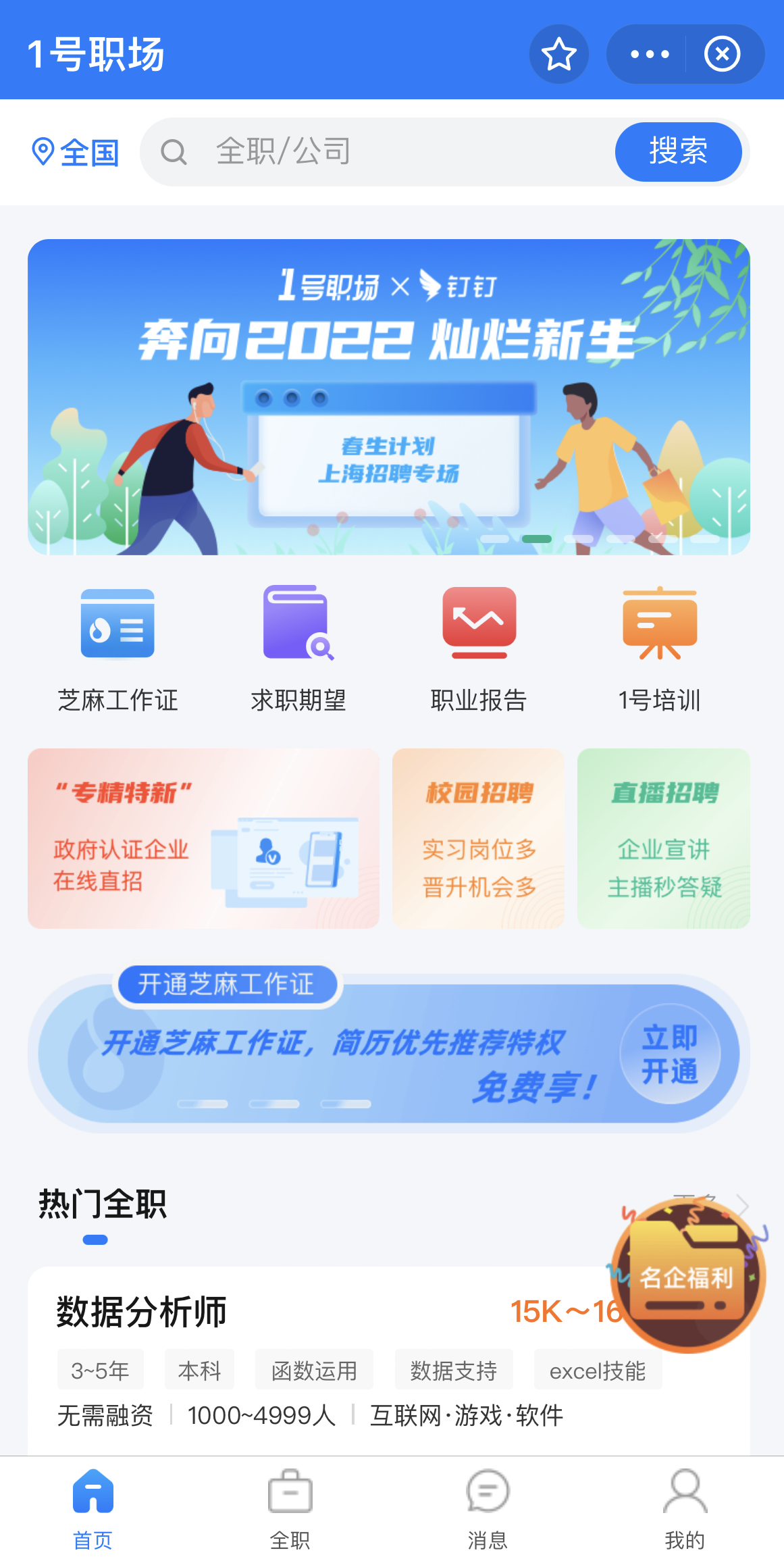Viewport: 784px width, 1559px height.
Task: Open the 校园招聘 card
Action: (x=478, y=838)
